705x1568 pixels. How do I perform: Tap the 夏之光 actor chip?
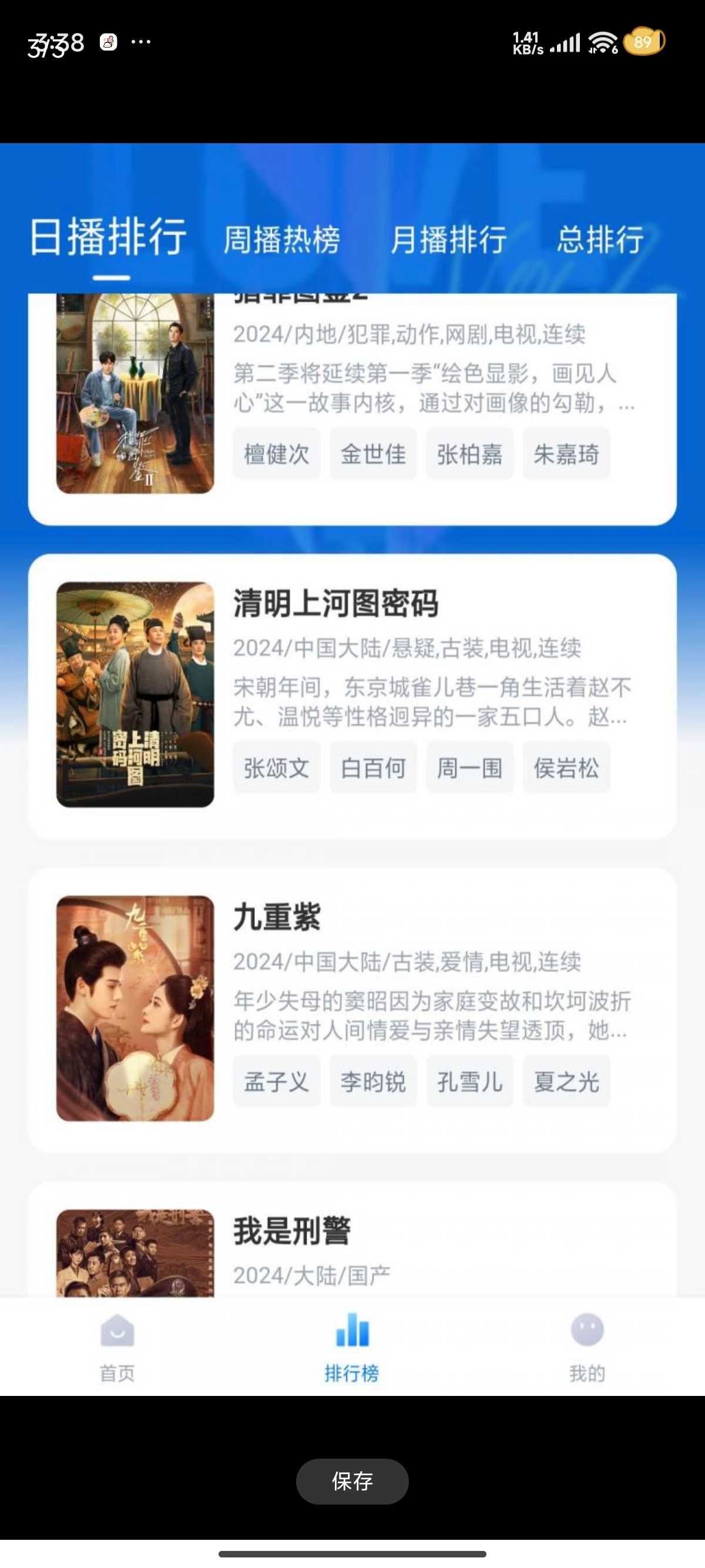tap(566, 1082)
